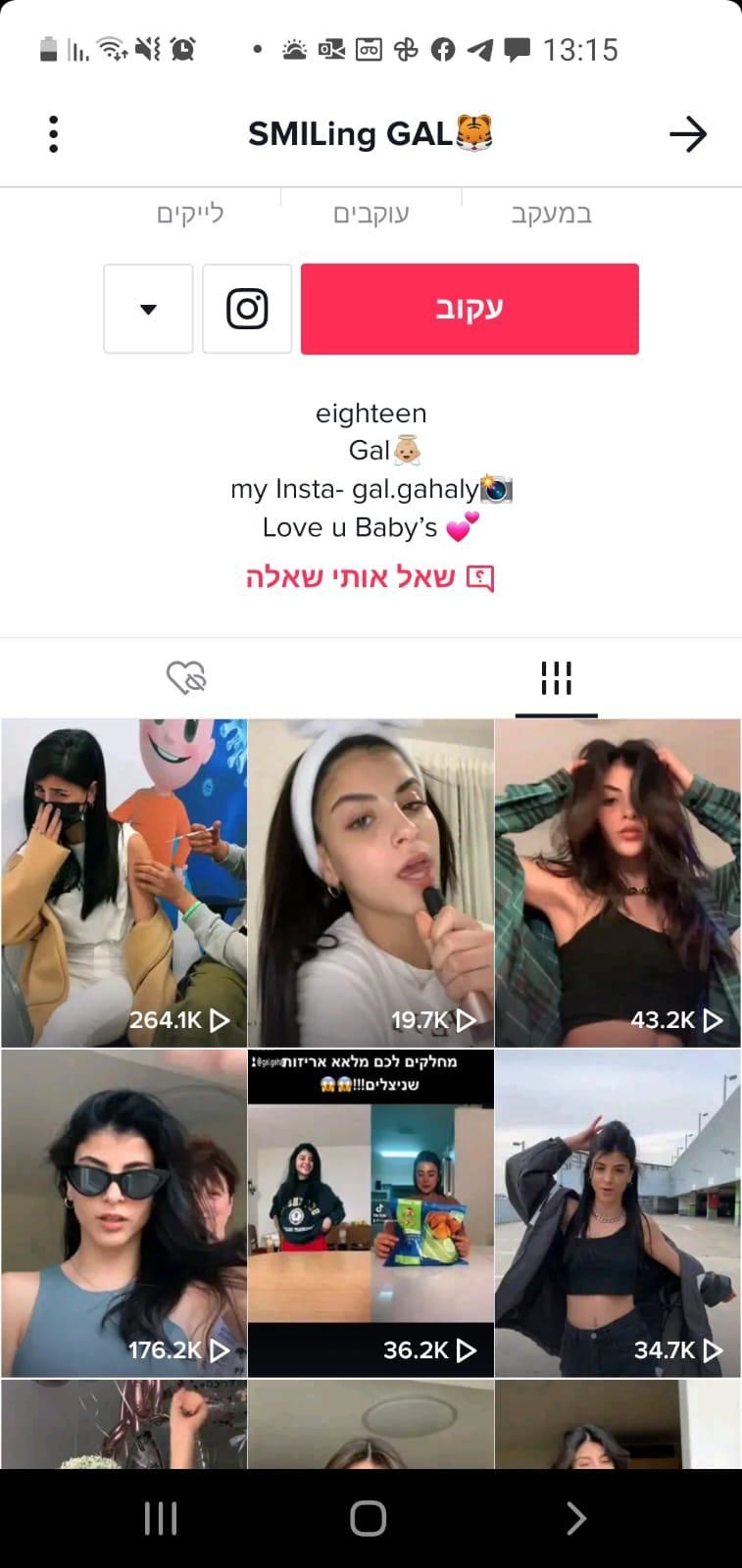Play the video with 34.7K views

point(618,1212)
